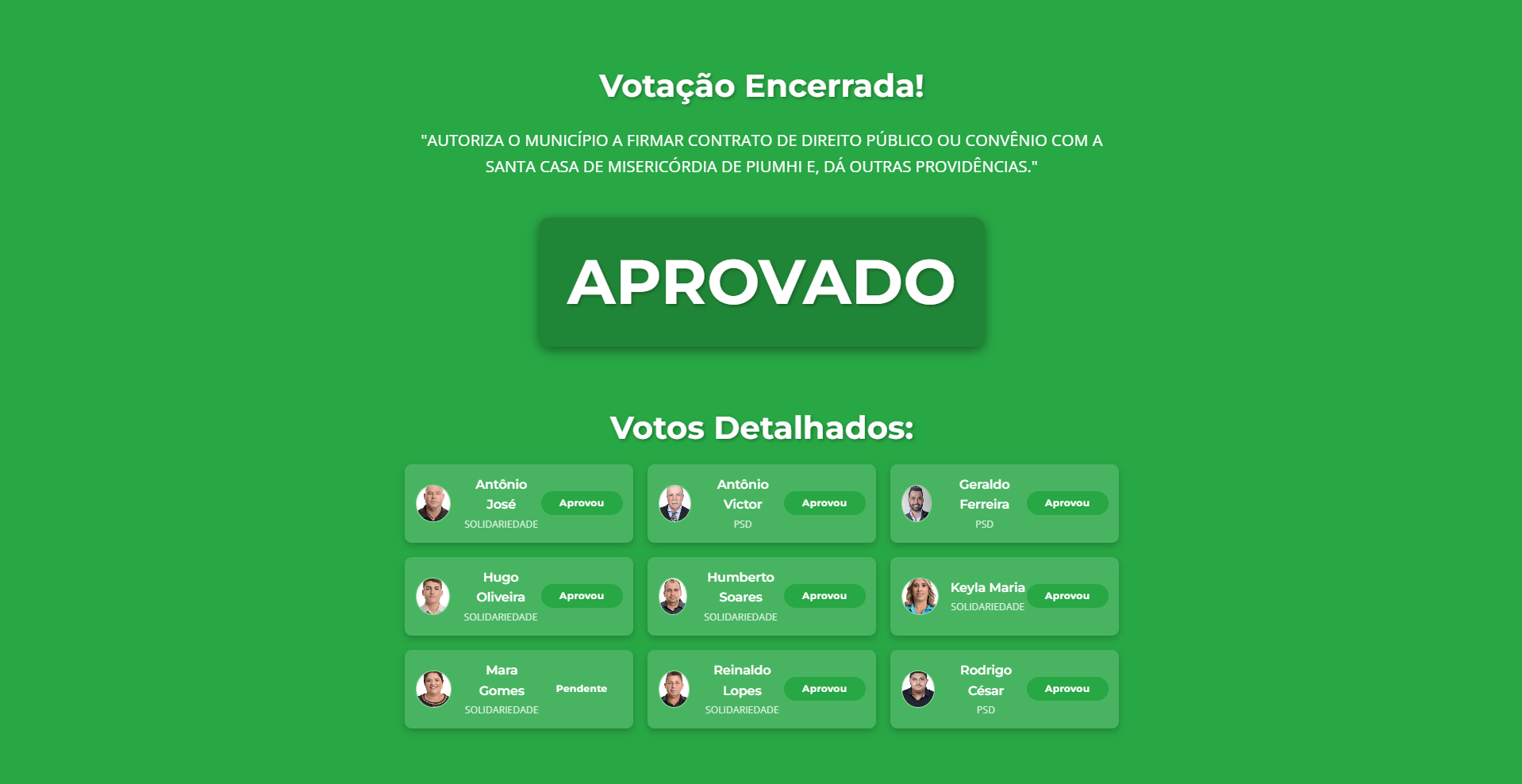The width and height of the screenshot is (1522, 784).
Task: Open Antônio Victor's vote card
Action: tap(761, 503)
